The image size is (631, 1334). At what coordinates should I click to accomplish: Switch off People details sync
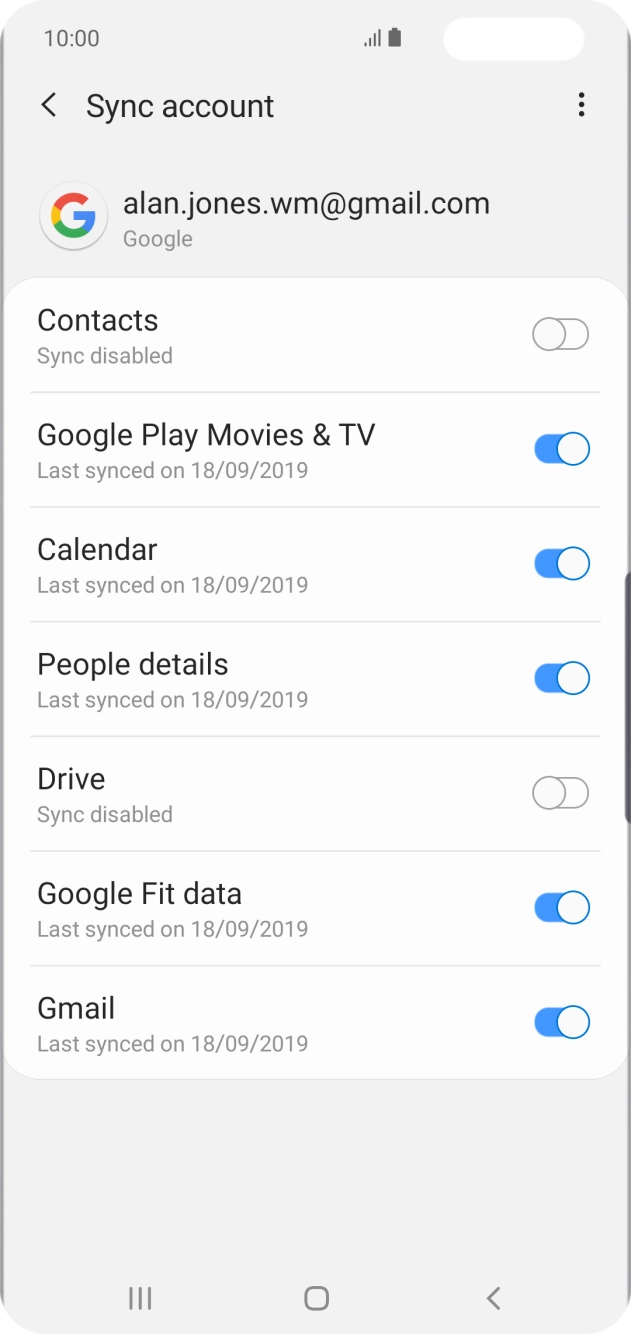pos(561,679)
